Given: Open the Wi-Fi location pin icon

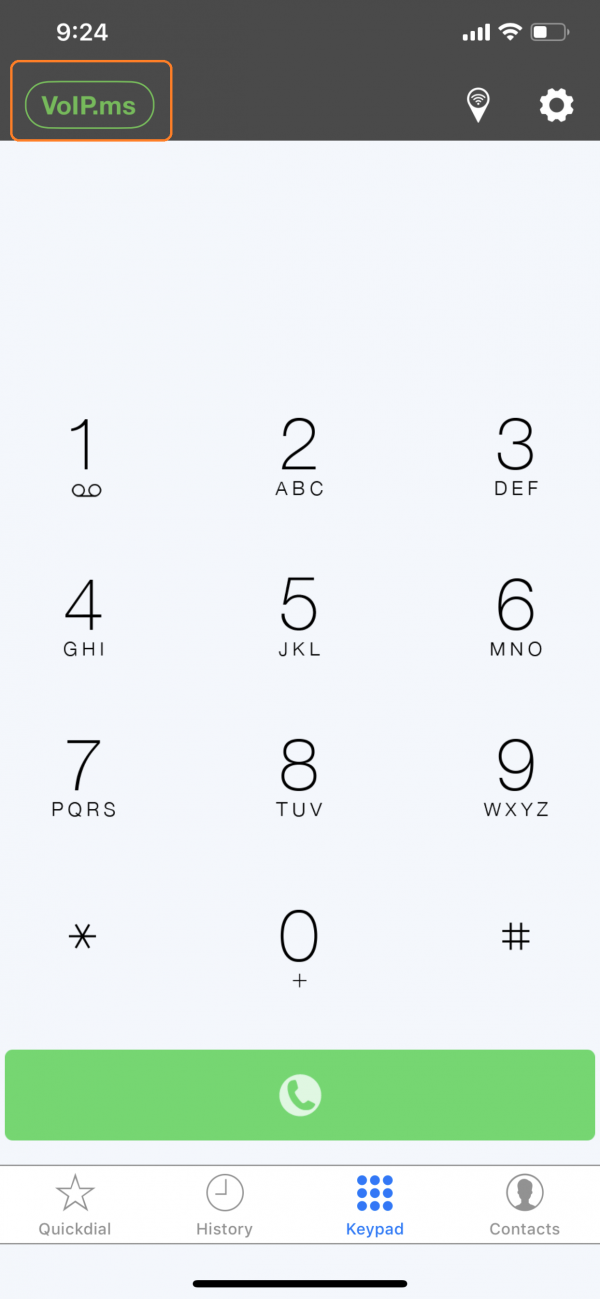Looking at the screenshot, I should [x=479, y=106].
